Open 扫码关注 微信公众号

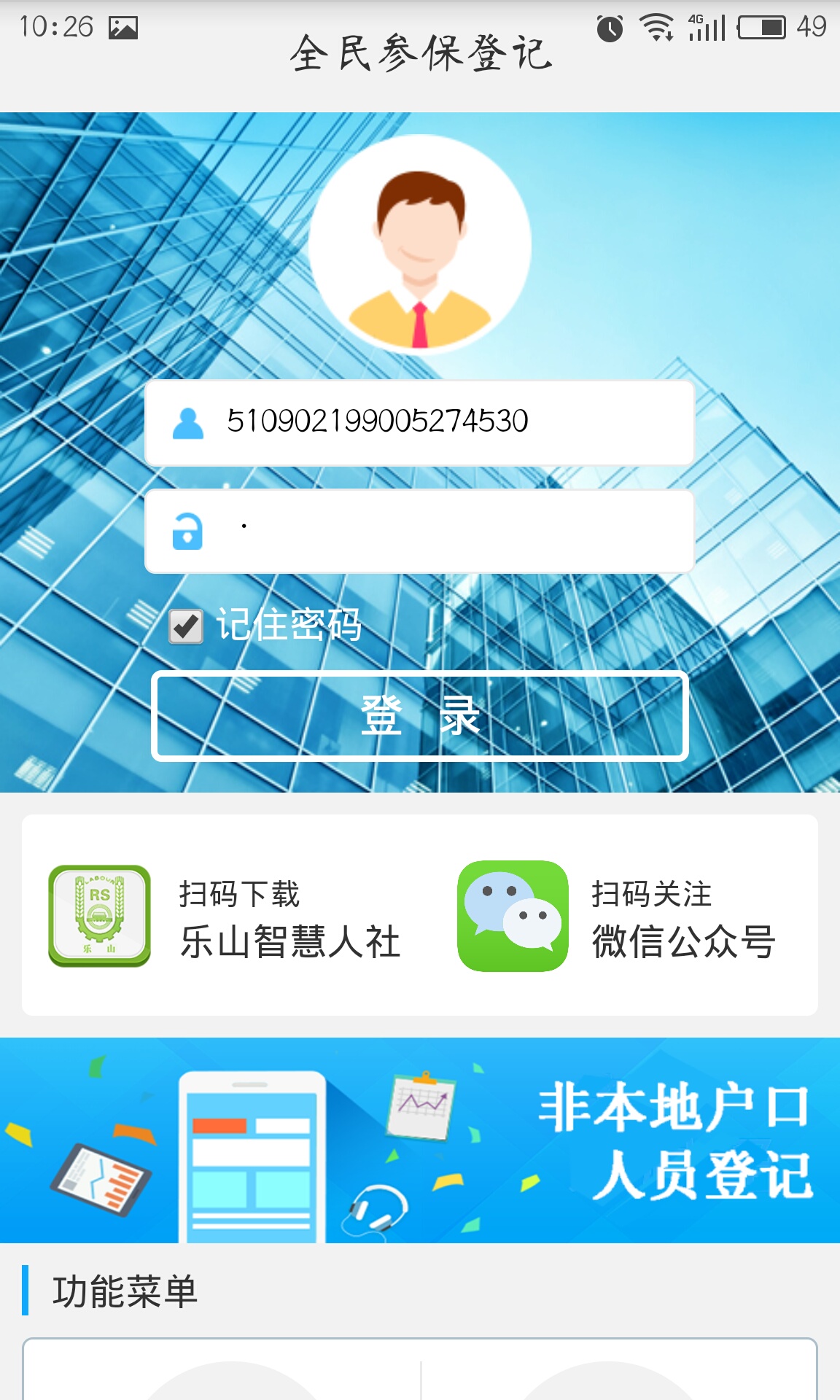pos(618,917)
